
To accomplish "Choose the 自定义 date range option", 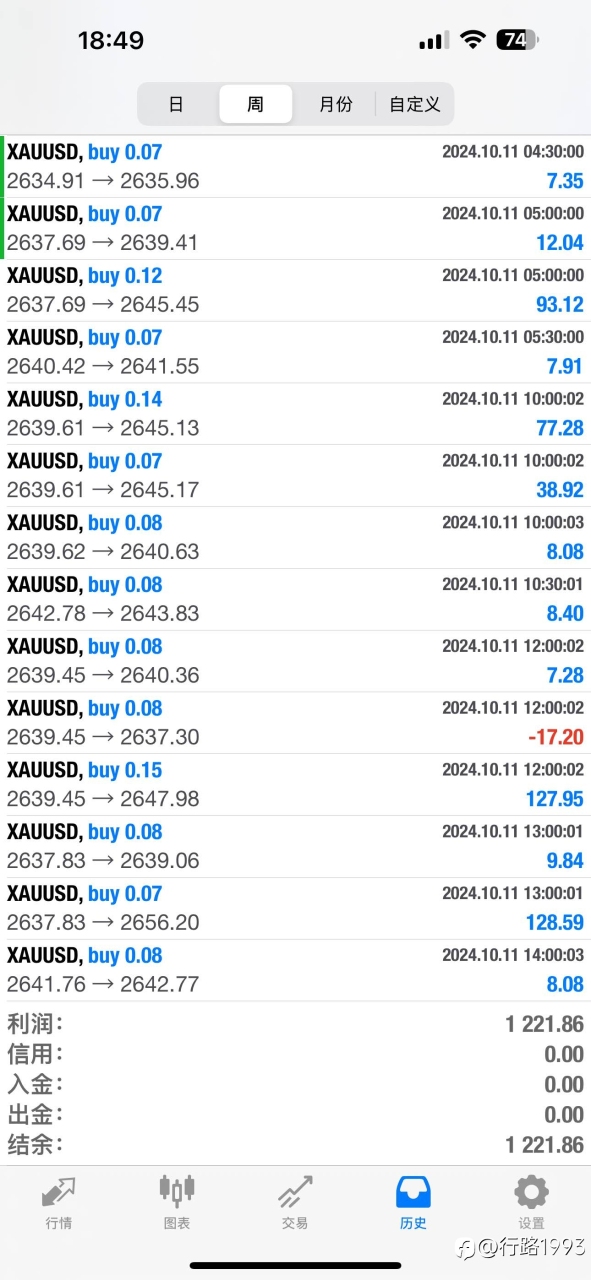I will coord(414,104).
